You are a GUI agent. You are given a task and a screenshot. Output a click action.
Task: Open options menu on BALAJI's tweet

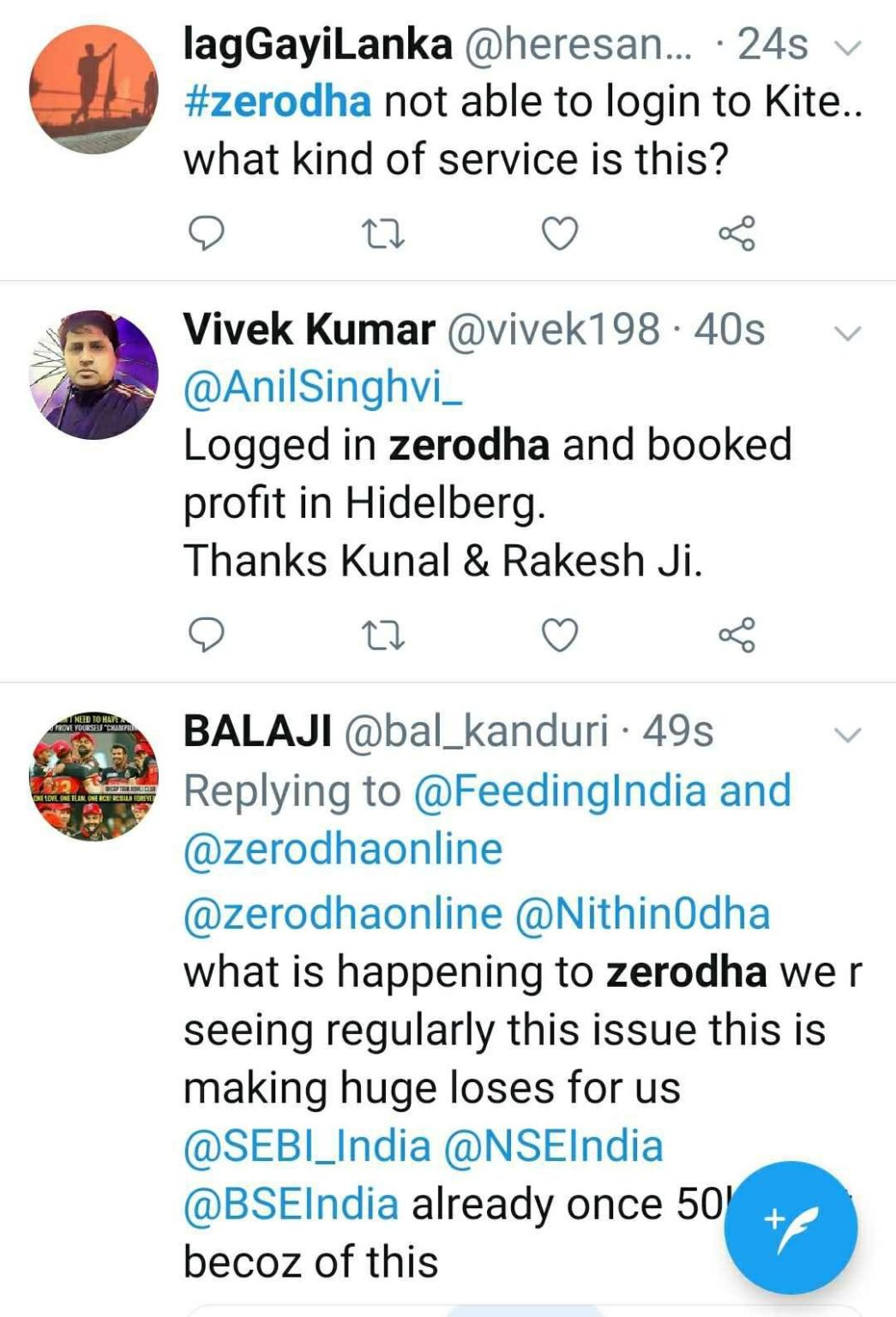point(845,733)
